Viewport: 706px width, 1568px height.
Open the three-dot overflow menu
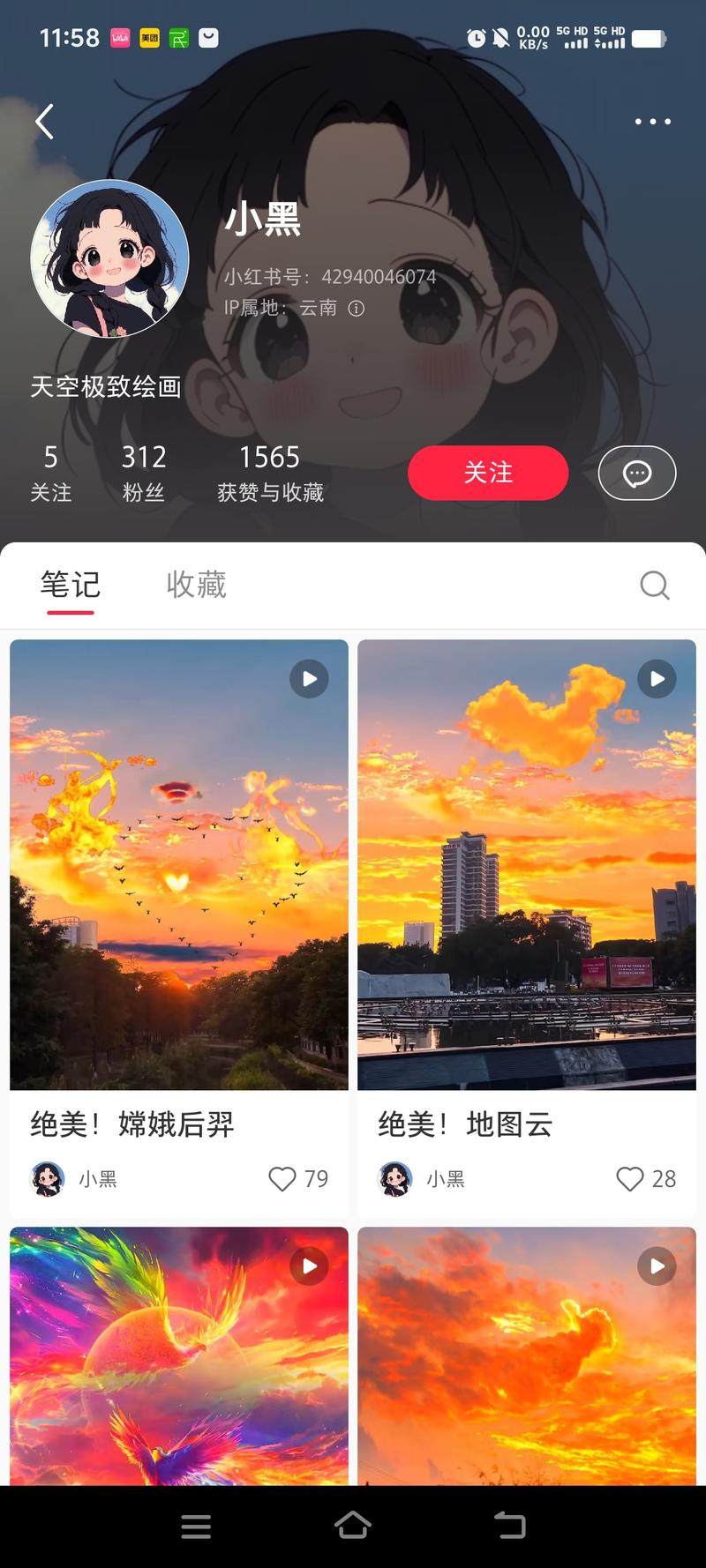(652, 122)
